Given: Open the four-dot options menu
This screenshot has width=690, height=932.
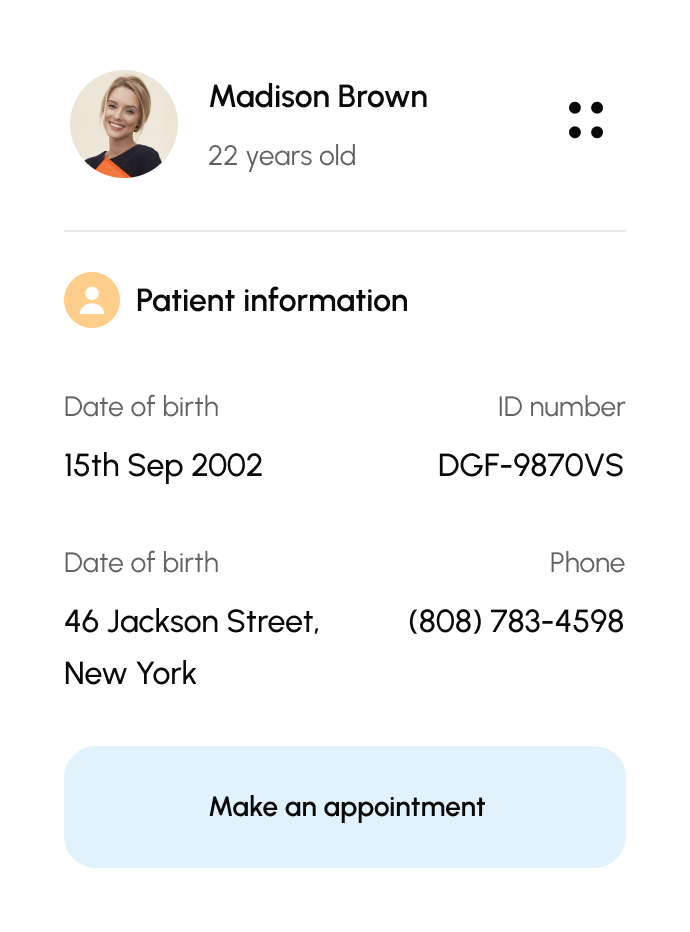Looking at the screenshot, I should coord(586,120).
